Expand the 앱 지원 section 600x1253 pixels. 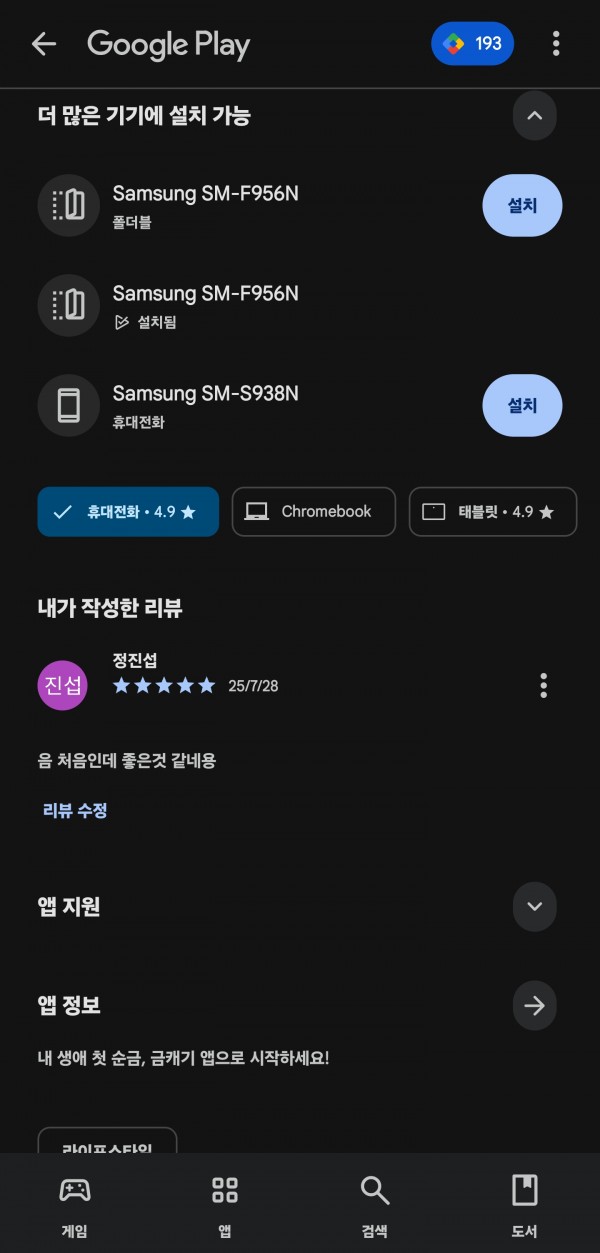click(x=534, y=907)
